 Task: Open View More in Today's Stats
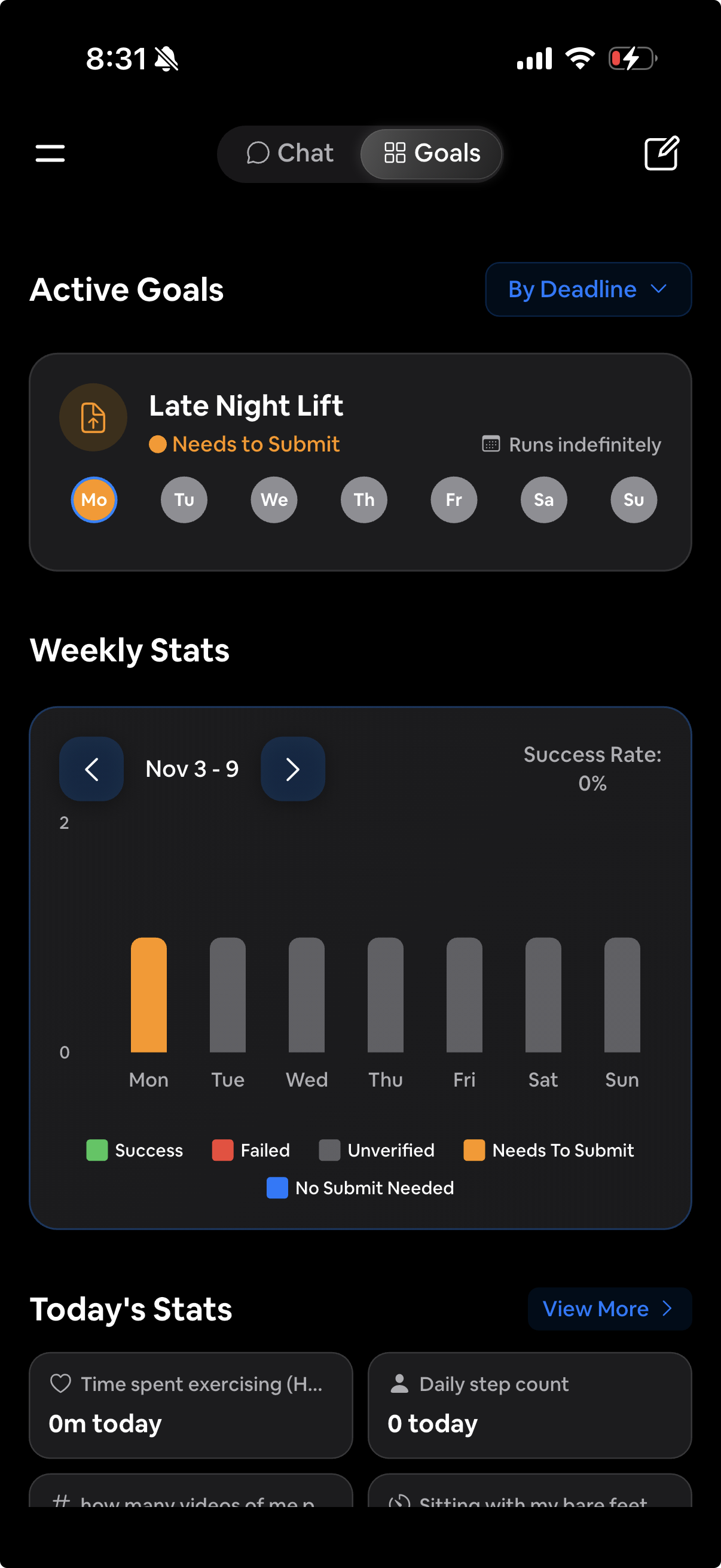coord(609,1308)
